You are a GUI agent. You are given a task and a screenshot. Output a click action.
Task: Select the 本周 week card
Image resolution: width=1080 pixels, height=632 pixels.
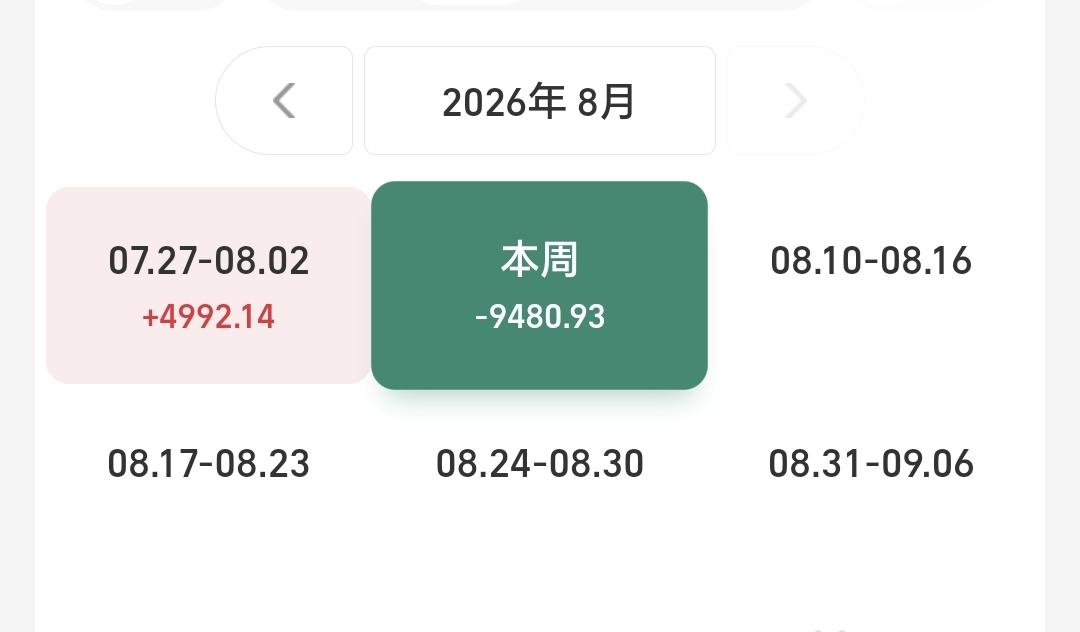point(539,285)
